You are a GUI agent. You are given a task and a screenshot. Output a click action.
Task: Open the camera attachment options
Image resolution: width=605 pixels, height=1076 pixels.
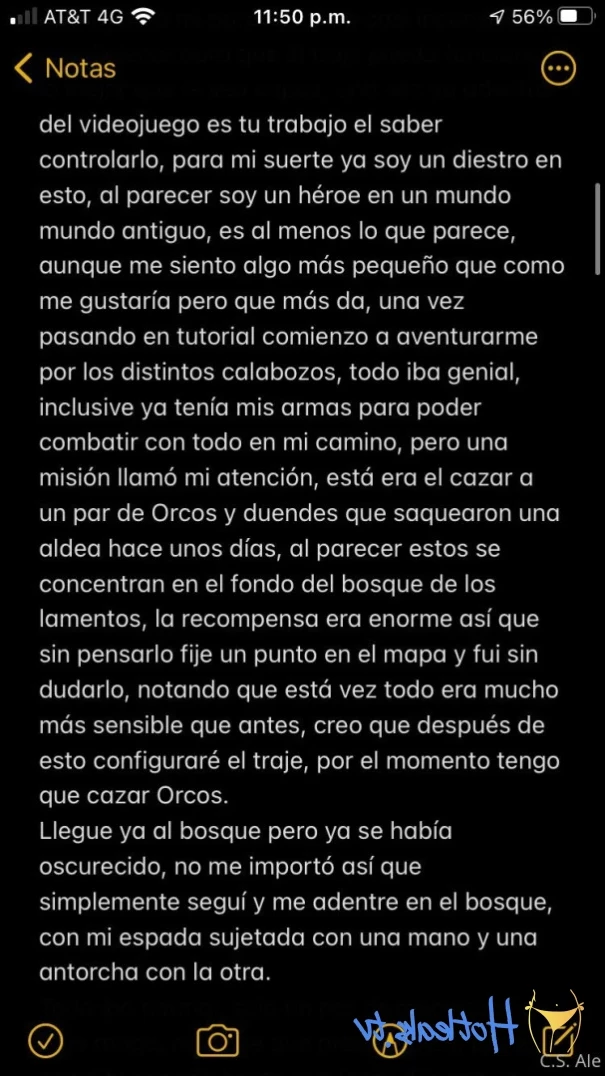coord(217,1040)
